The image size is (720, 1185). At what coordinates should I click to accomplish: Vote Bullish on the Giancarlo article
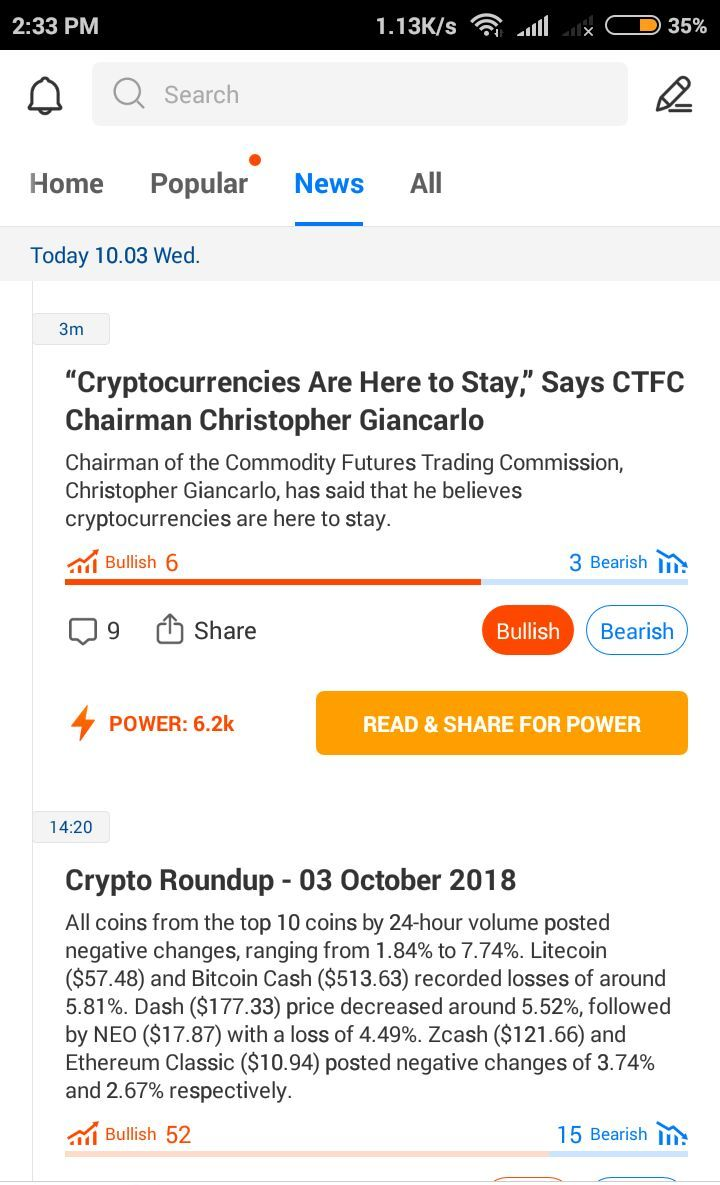click(x=527, y=630)
